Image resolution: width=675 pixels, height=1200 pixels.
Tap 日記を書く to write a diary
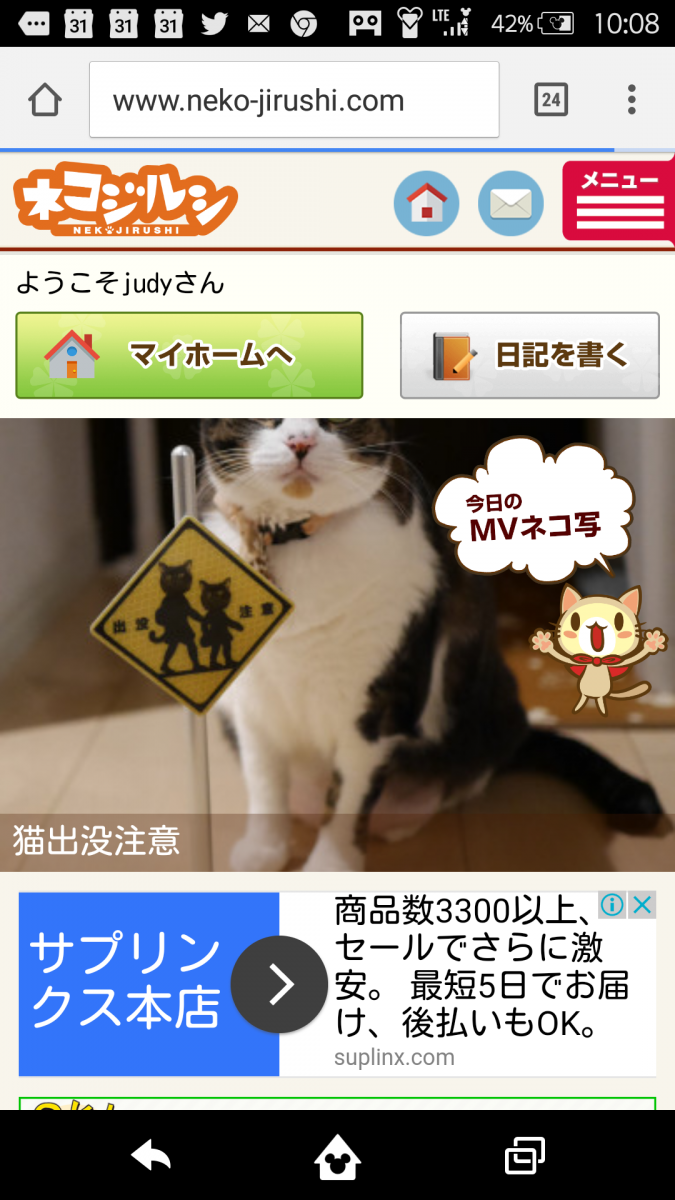coord(529,355)
